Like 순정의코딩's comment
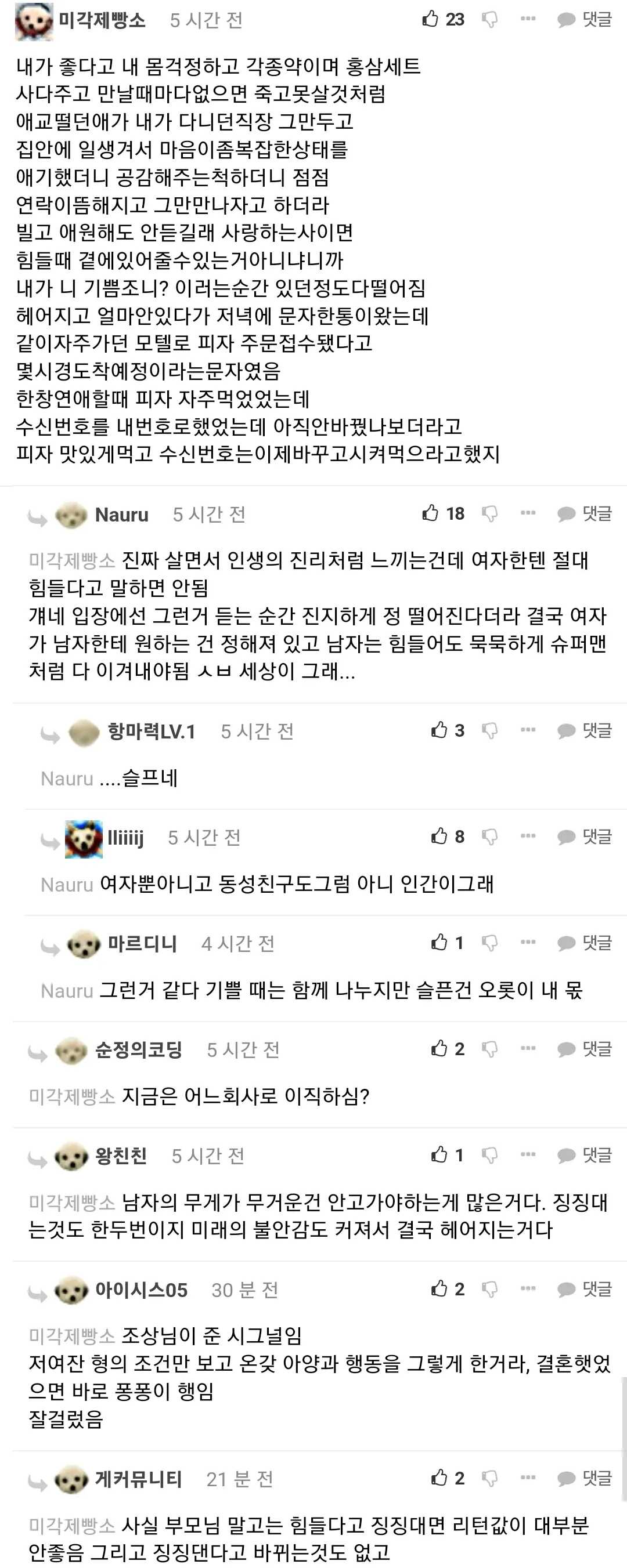This screenshot has width=627, height=1568. coord(439,1048)
